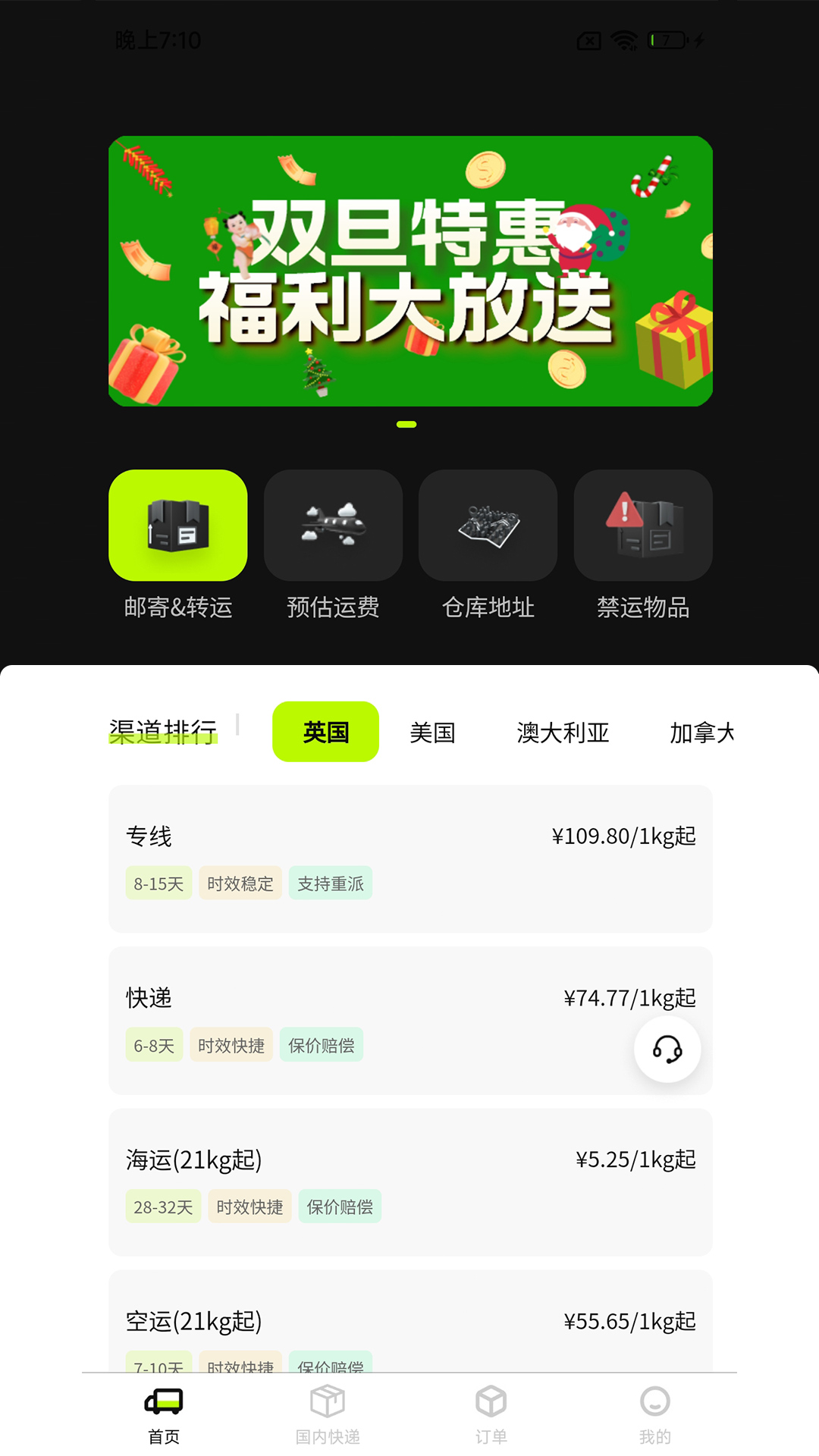Open the 双旦特惠 promotion banner
Viewport: 819px width, 1456px height.
tap(410, 271)
